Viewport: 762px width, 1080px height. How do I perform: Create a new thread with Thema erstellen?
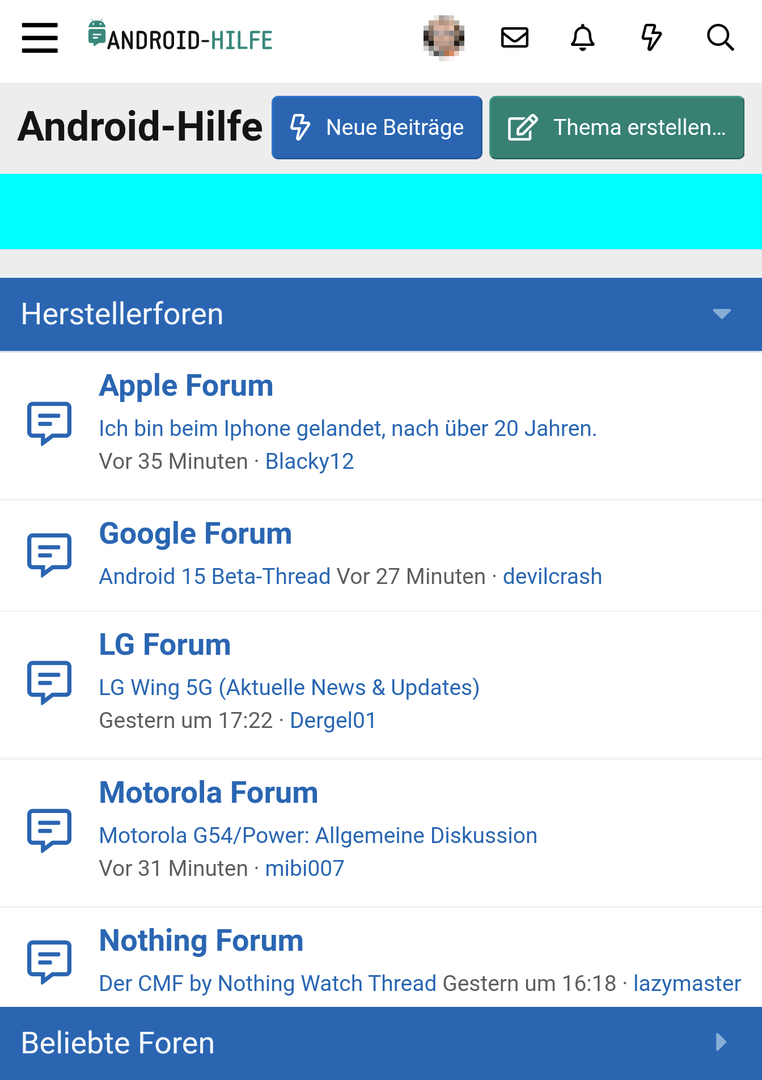point(616,128)
